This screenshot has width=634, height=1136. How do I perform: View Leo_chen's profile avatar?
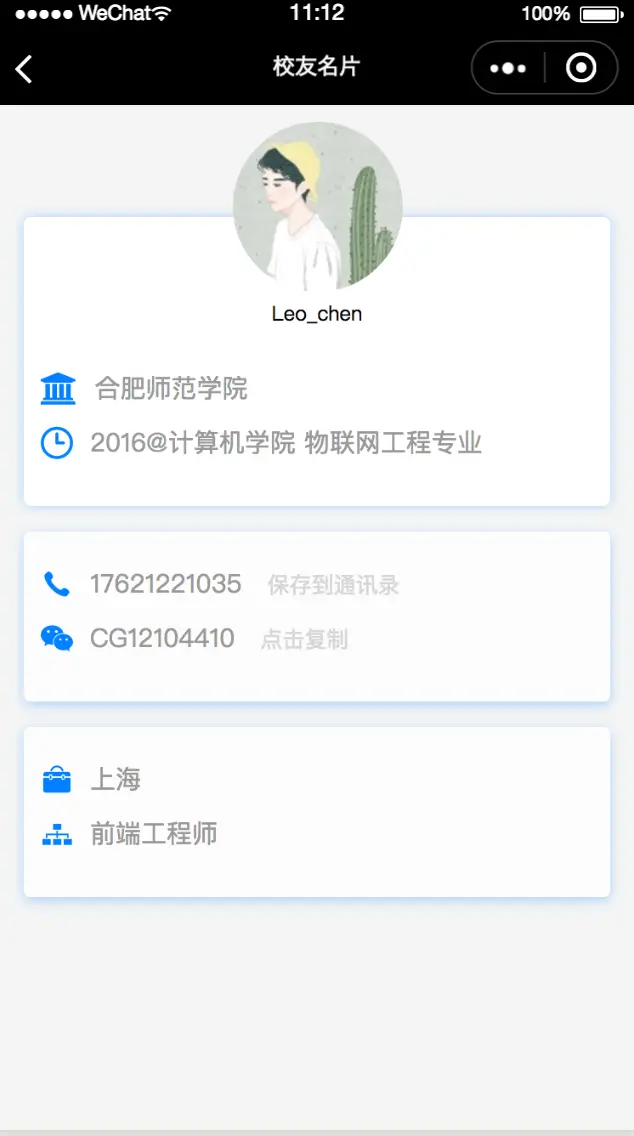point(318,207)
